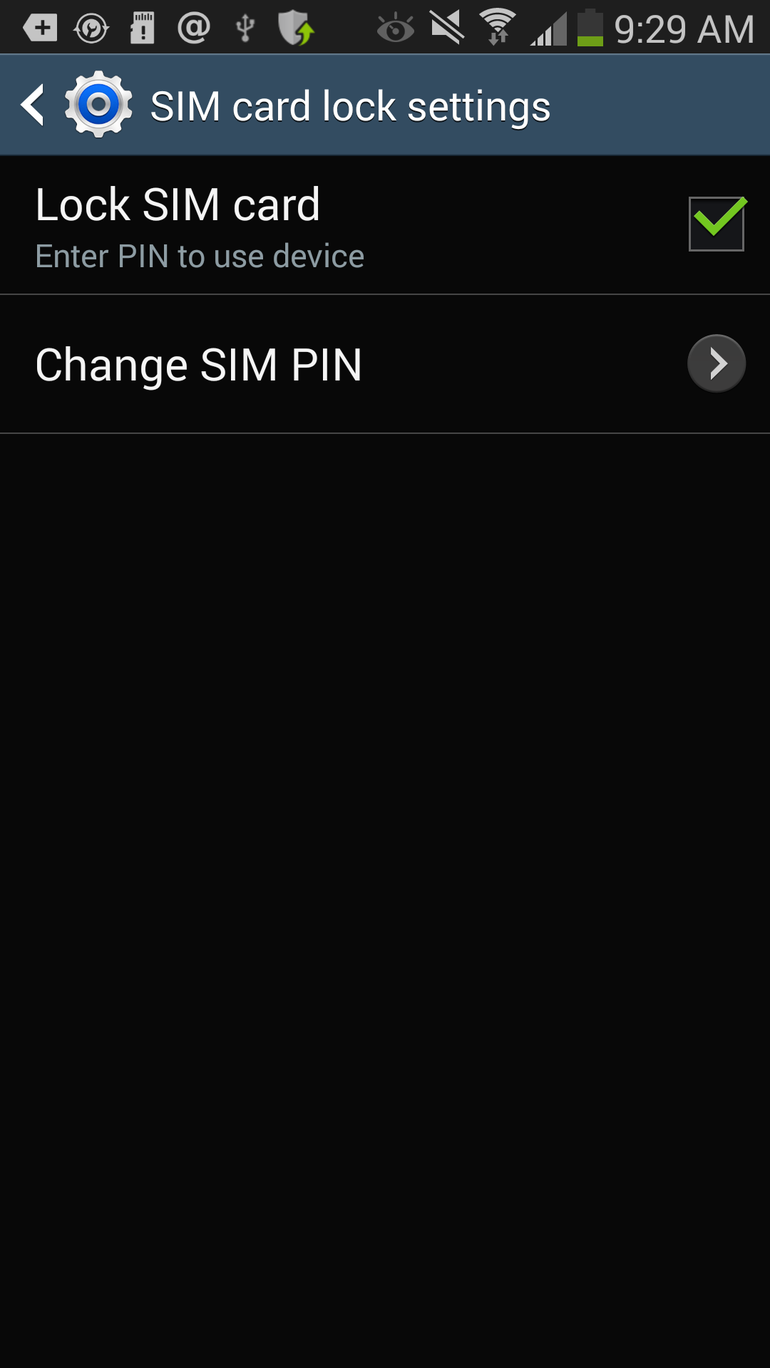
Task: Toggle the Enter PIN to use device option
Action: pyautogui.click(x=199, y=256)
